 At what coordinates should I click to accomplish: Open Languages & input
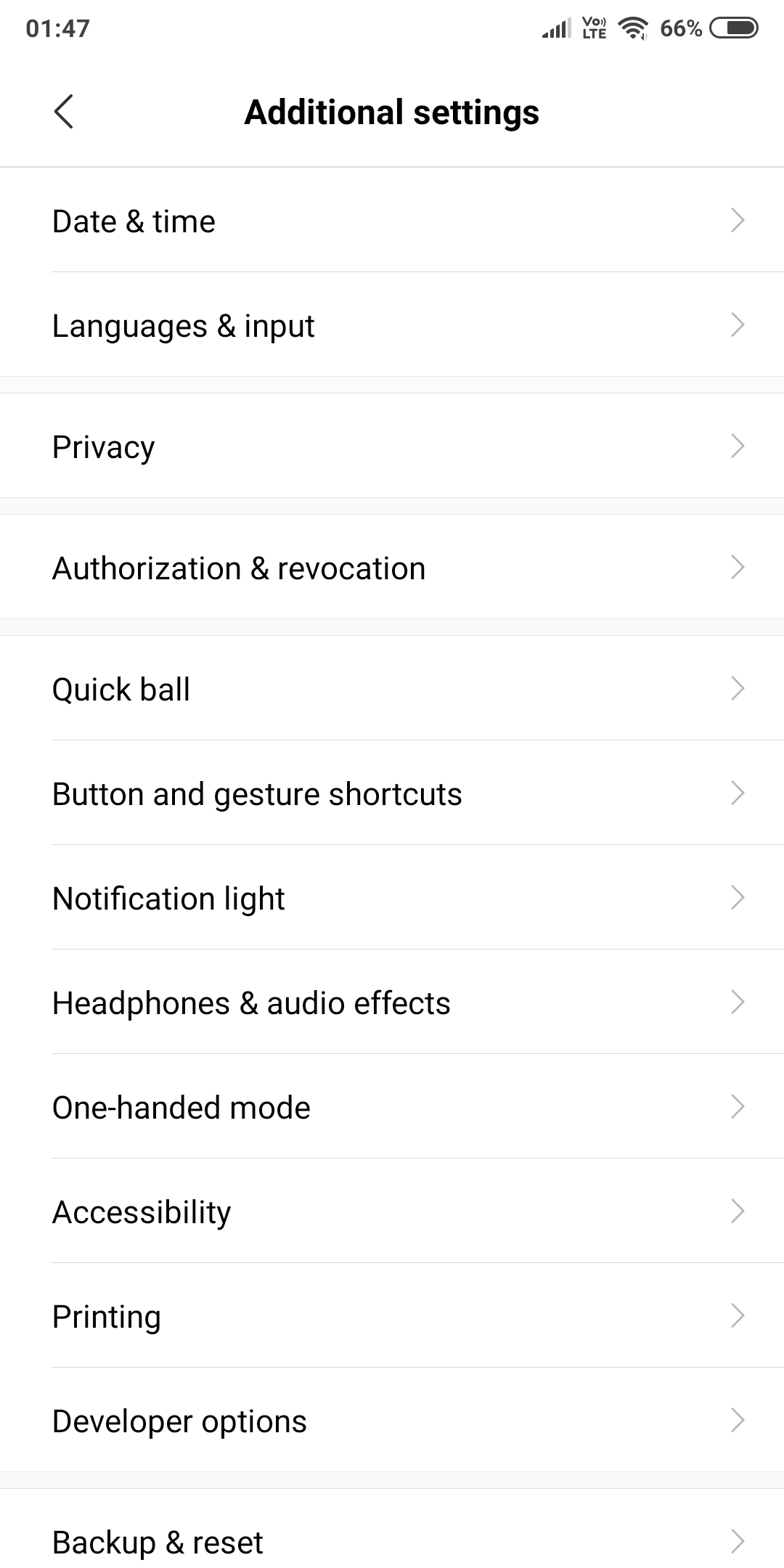pos(392,324)
